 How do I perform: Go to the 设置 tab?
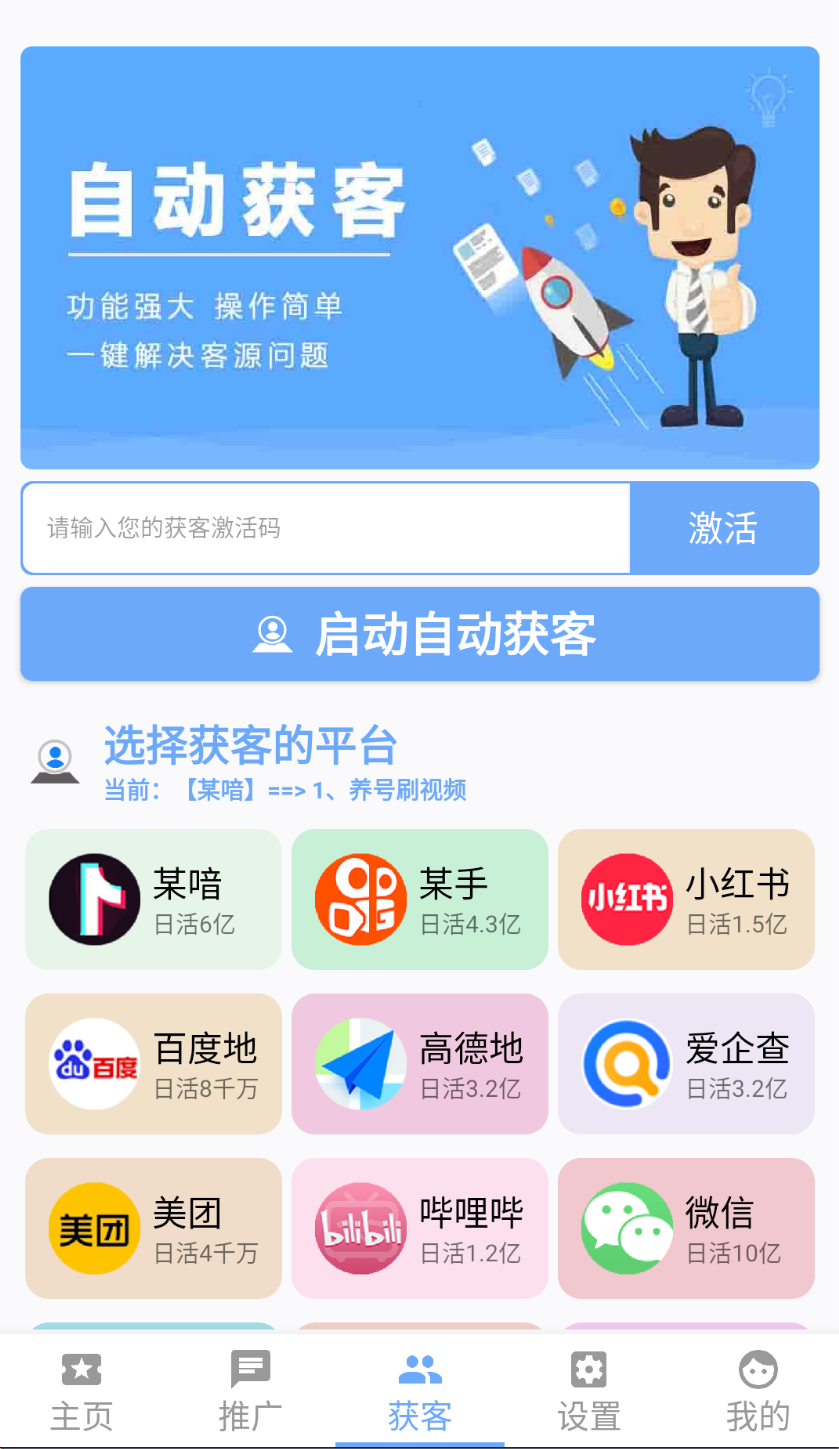pyautogui.click(x=589, y=1391)
